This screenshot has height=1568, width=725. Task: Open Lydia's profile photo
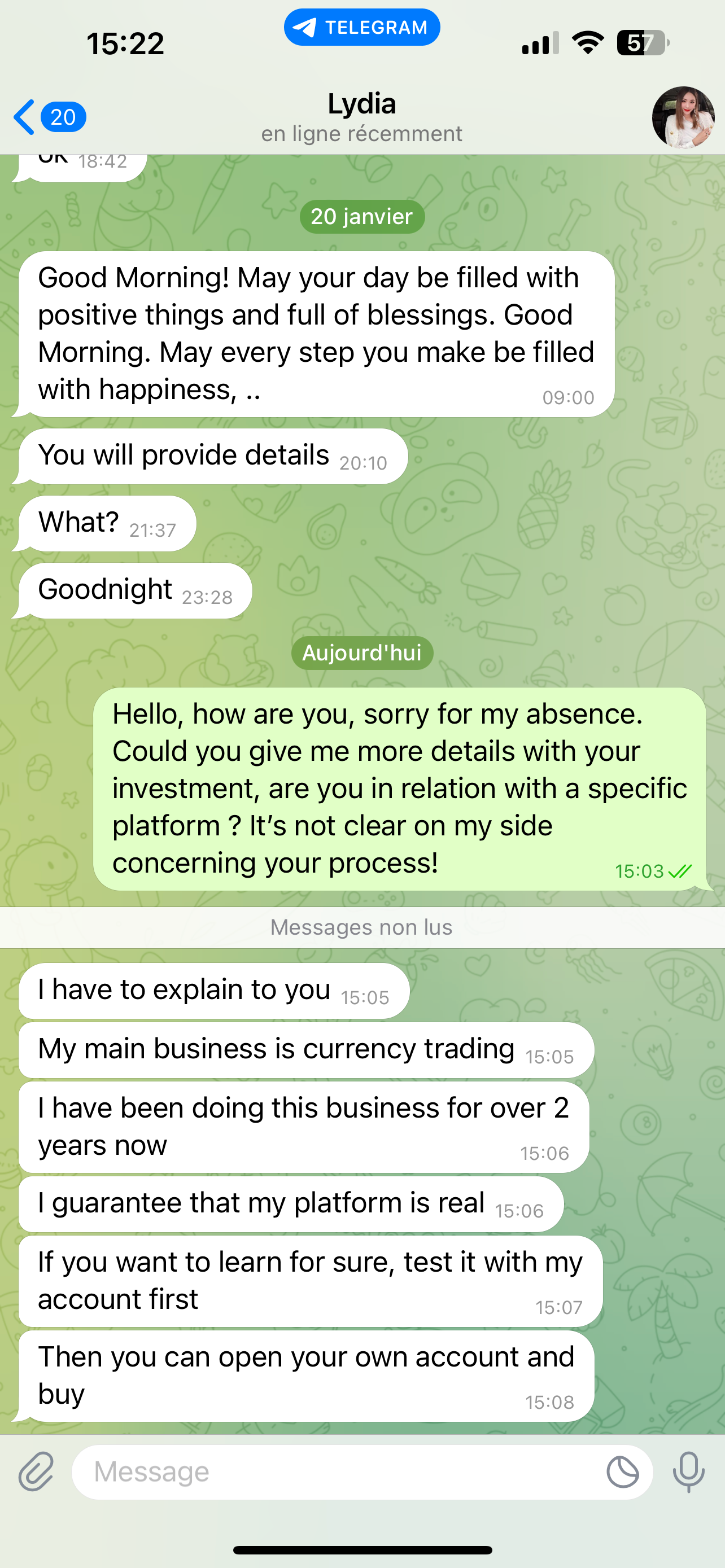click(683, 117)
